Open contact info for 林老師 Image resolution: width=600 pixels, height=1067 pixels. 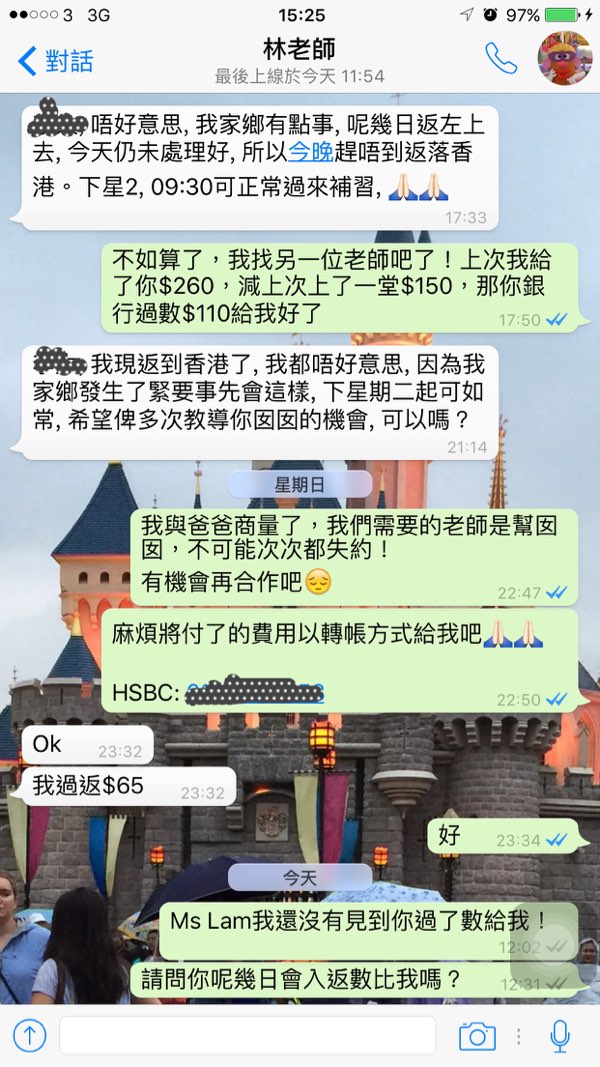click(300, 58)
